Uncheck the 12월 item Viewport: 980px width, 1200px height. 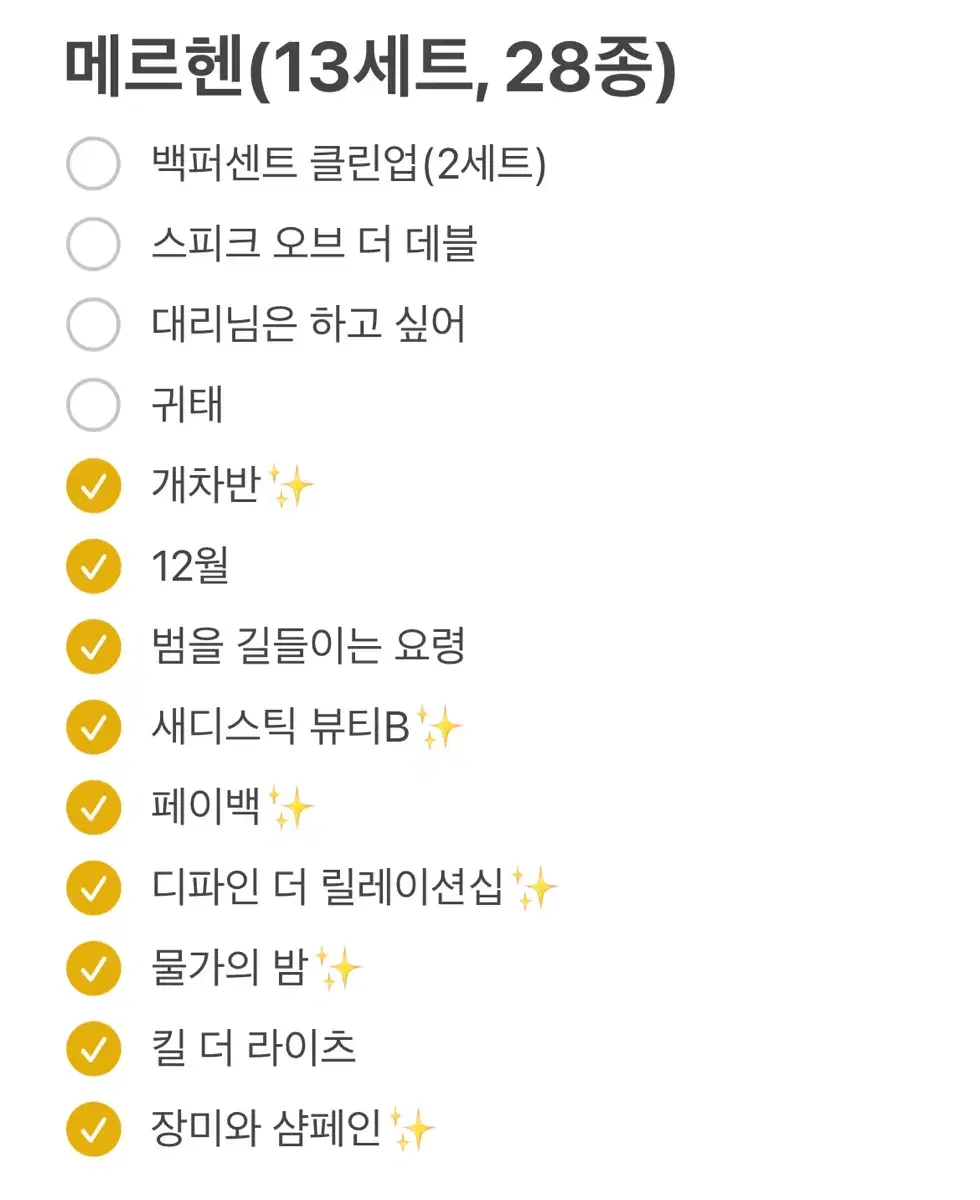point(92,566)
